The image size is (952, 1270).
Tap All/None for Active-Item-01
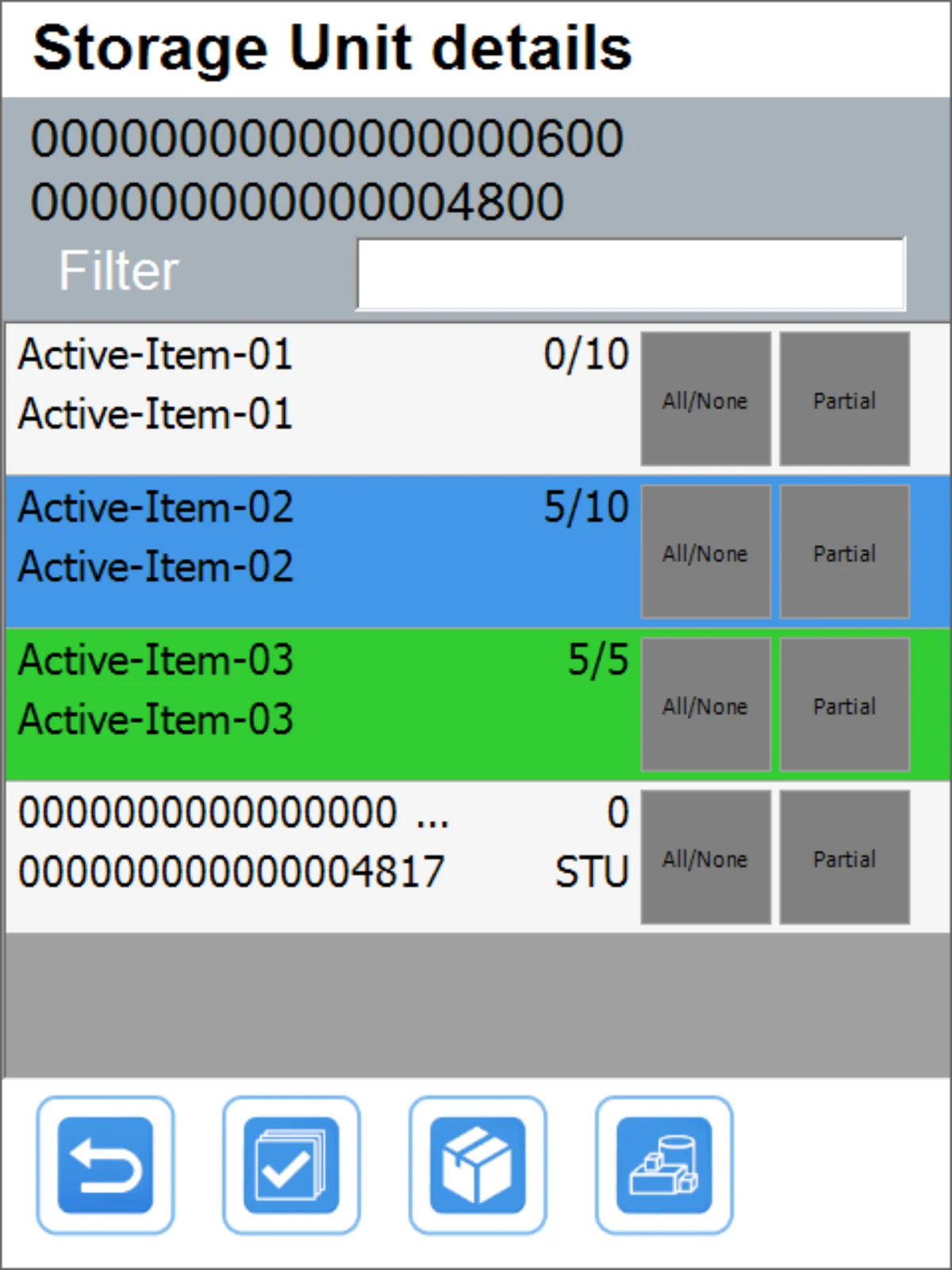705,399
